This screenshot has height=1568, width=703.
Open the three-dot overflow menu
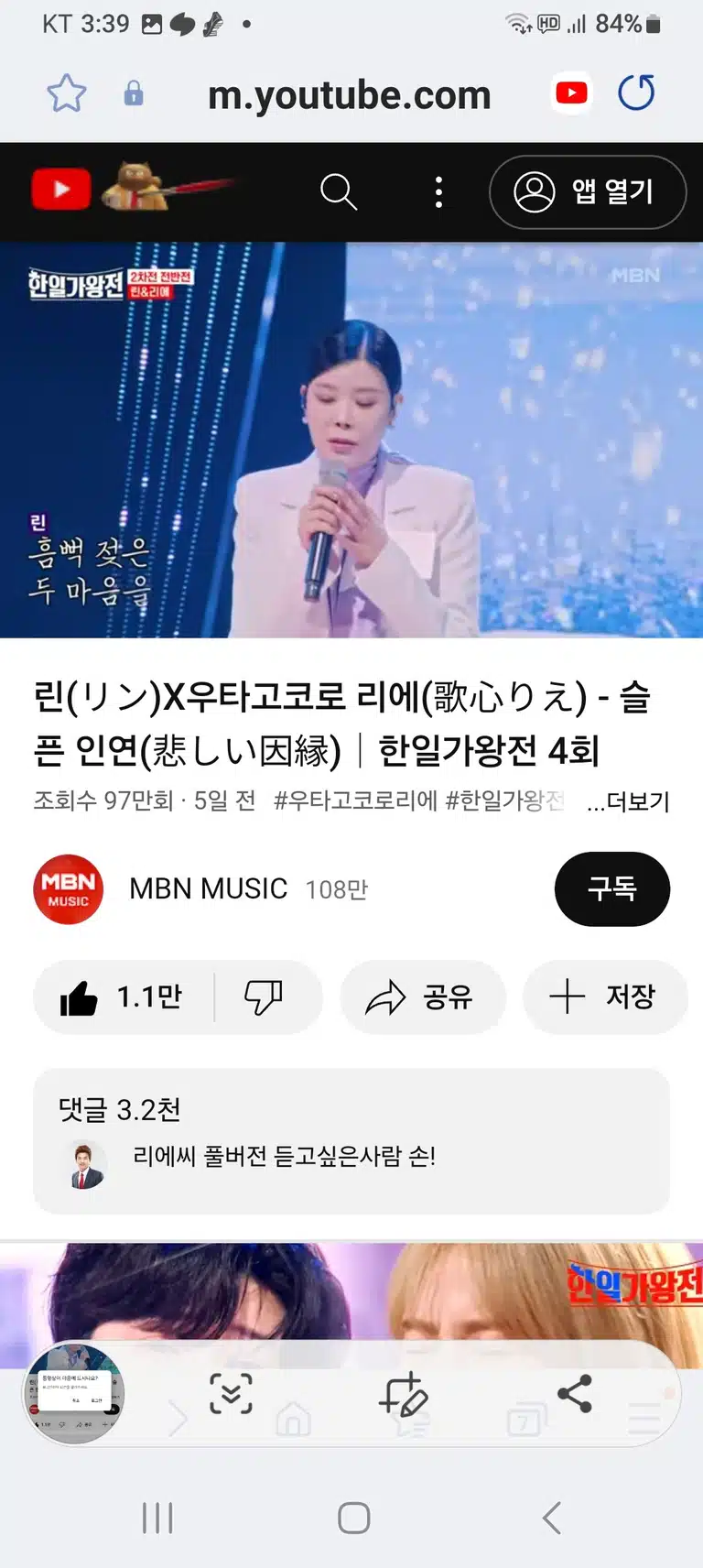438,192
